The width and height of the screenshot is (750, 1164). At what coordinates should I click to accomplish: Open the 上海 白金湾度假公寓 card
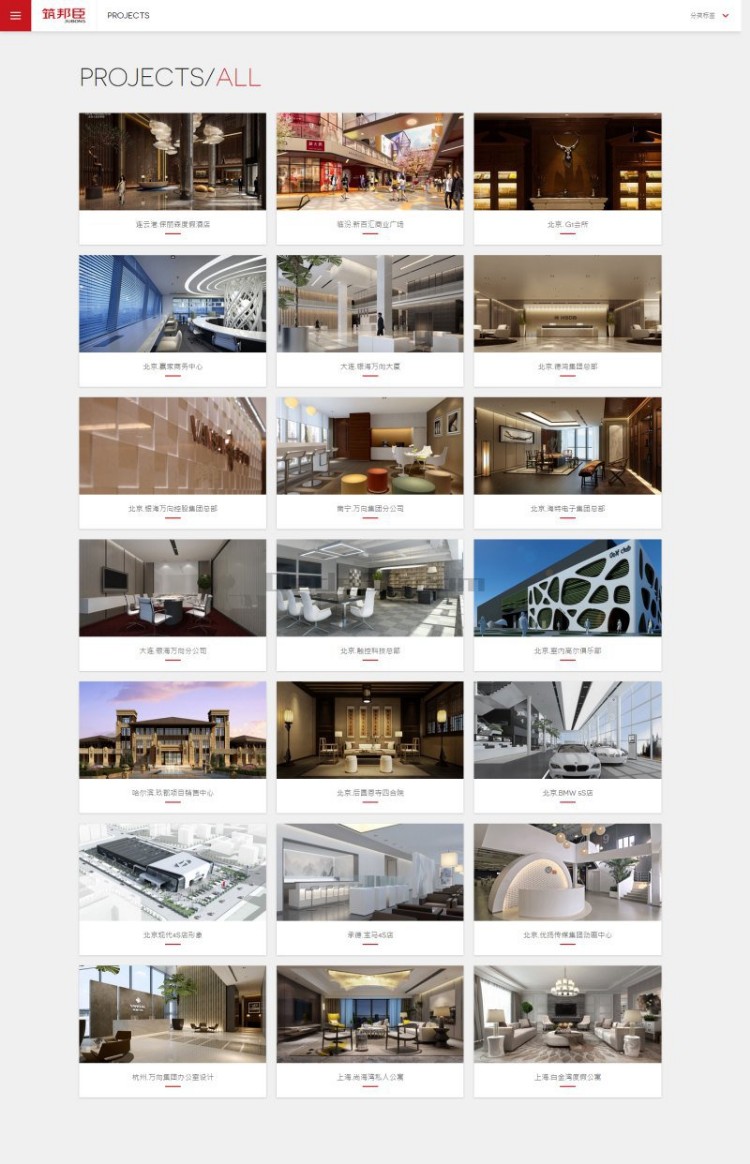[x=567, y=1014]
